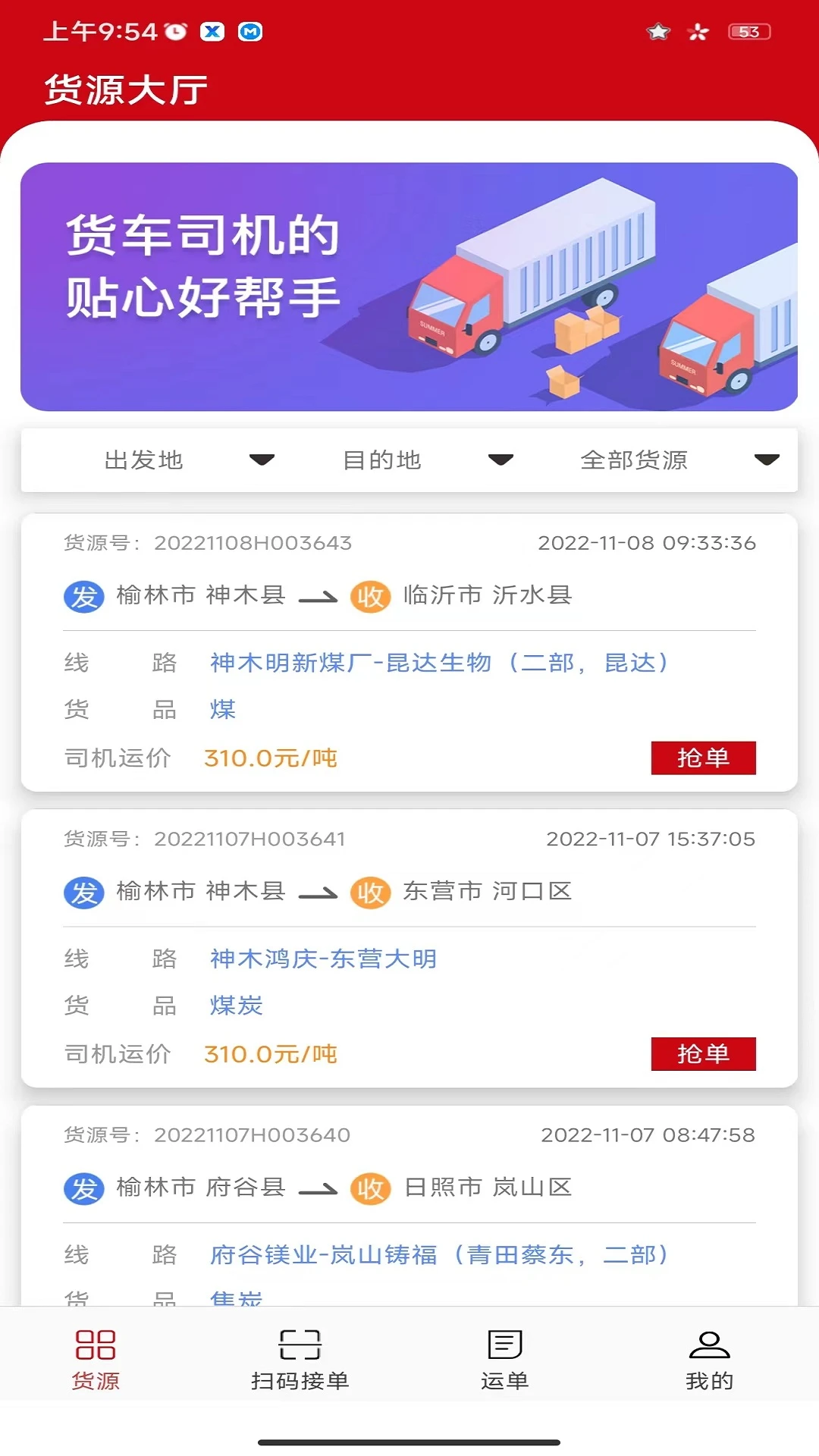
Task: Tap the 发 origin badge on first cargo card
Action: 83,596
